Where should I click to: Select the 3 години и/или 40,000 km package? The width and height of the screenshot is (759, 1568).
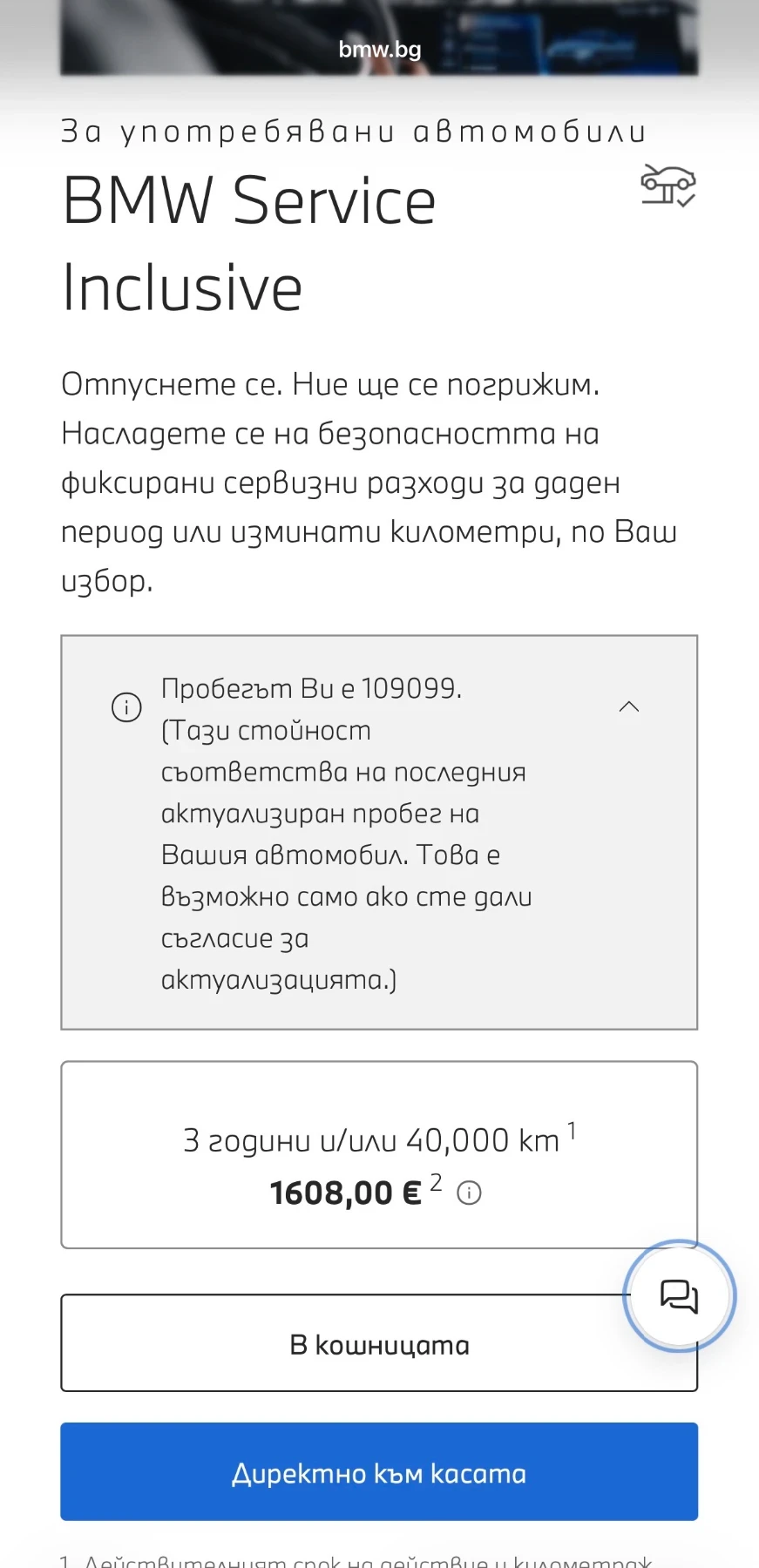point(379,1154)
